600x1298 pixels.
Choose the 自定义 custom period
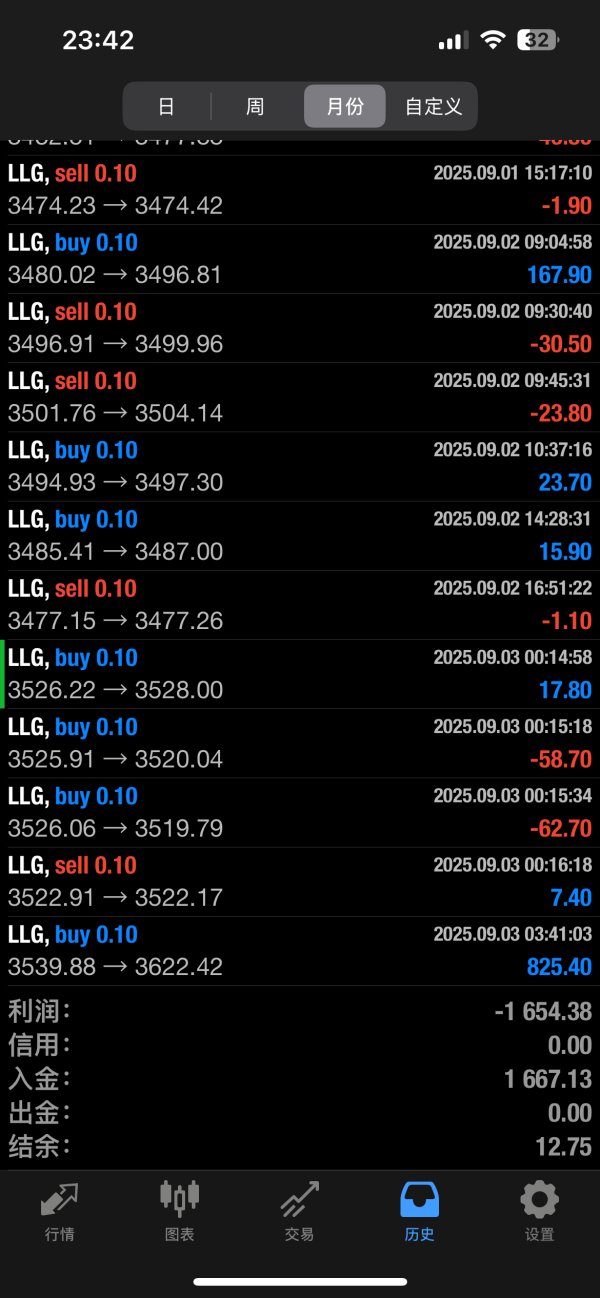coord(433,106)
